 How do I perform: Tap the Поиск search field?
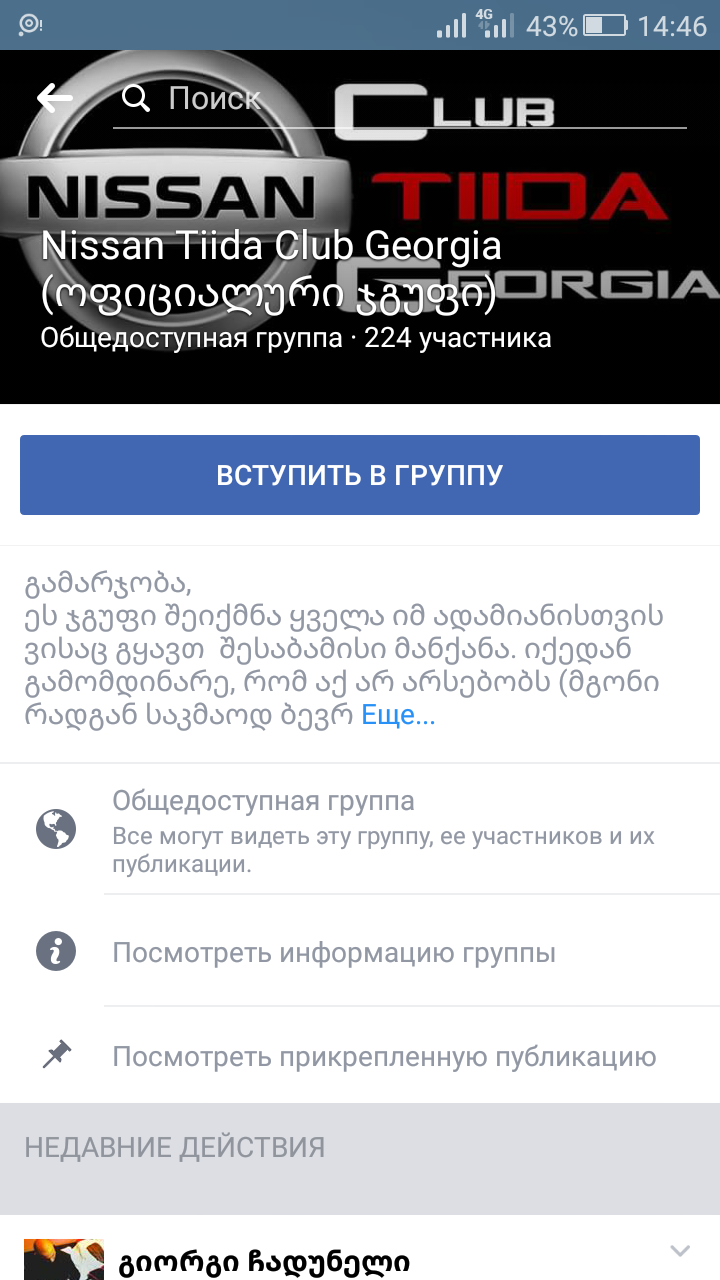tap(400, 99)
